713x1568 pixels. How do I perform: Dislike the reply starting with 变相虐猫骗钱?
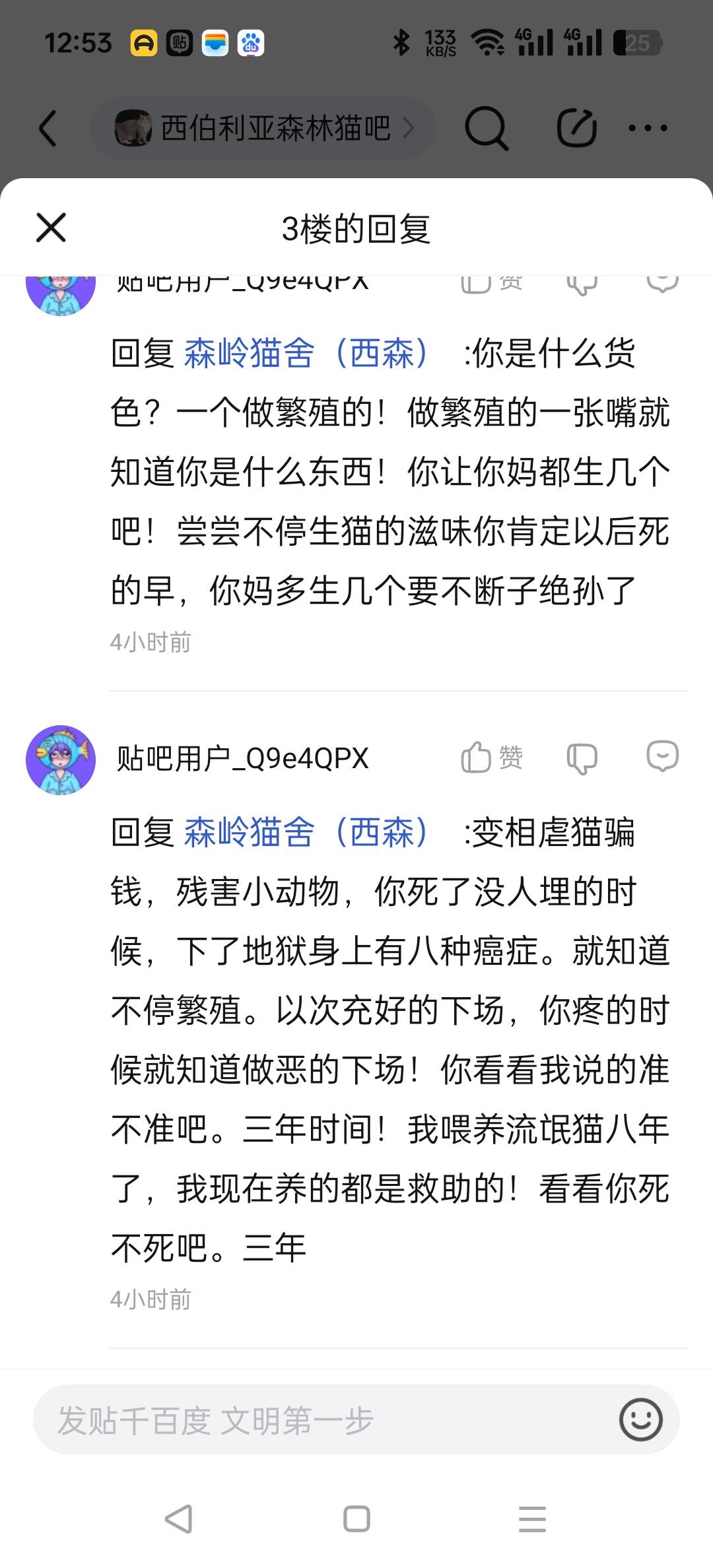pos(582,758)
